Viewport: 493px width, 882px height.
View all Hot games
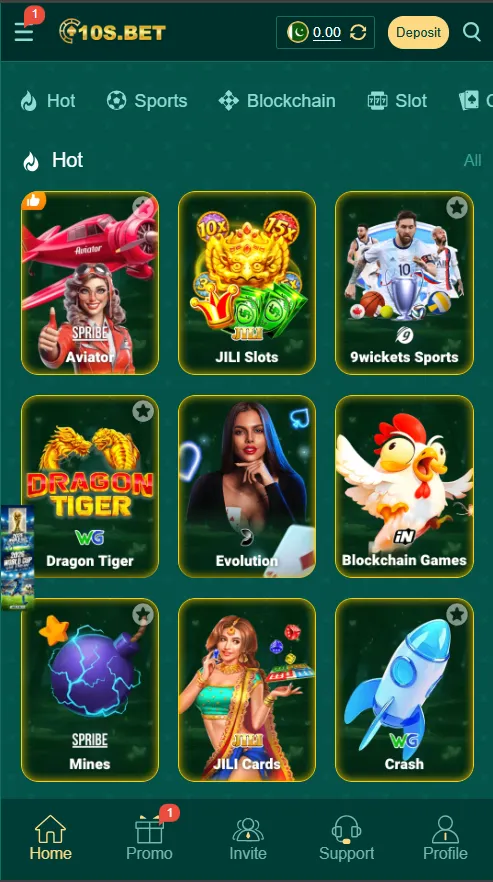pos(472,161)
